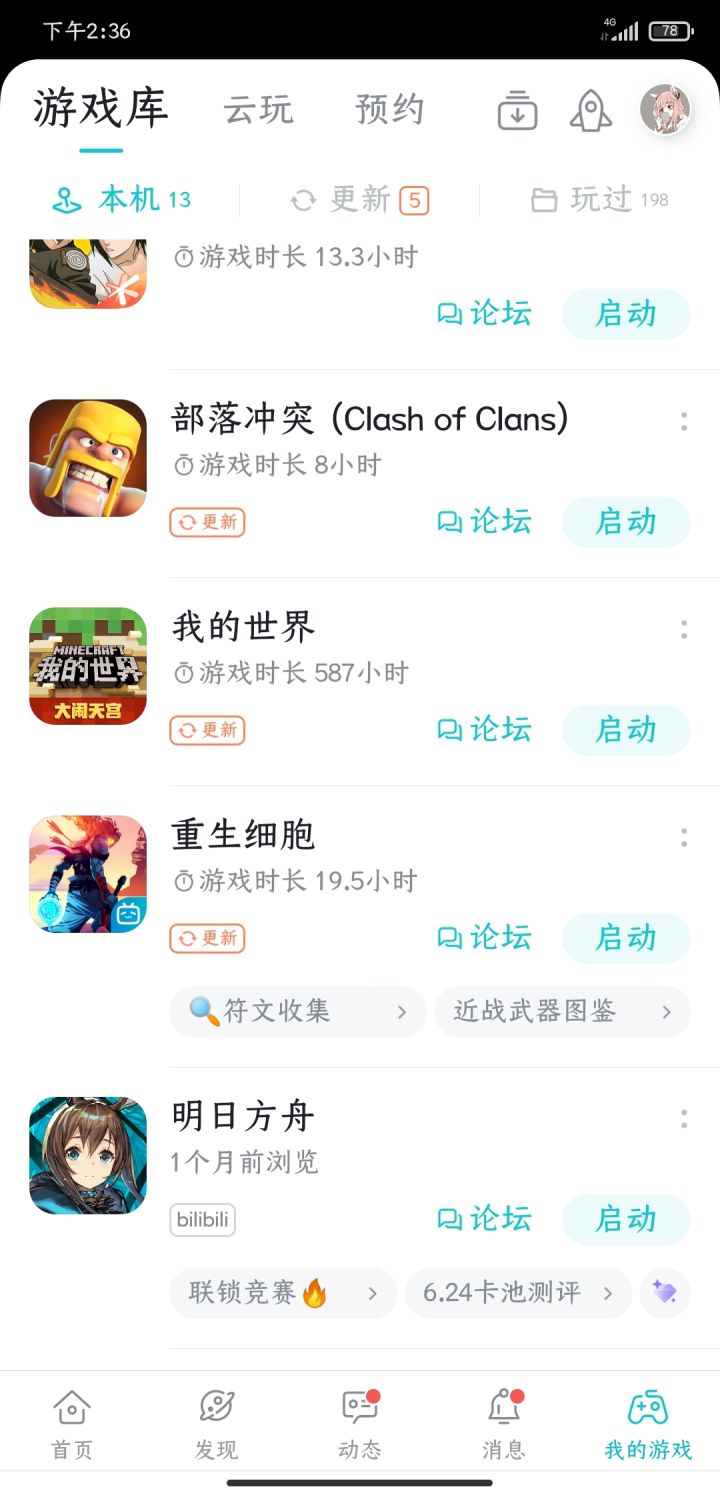Open the download manager icon

click(x=516, y=111)
